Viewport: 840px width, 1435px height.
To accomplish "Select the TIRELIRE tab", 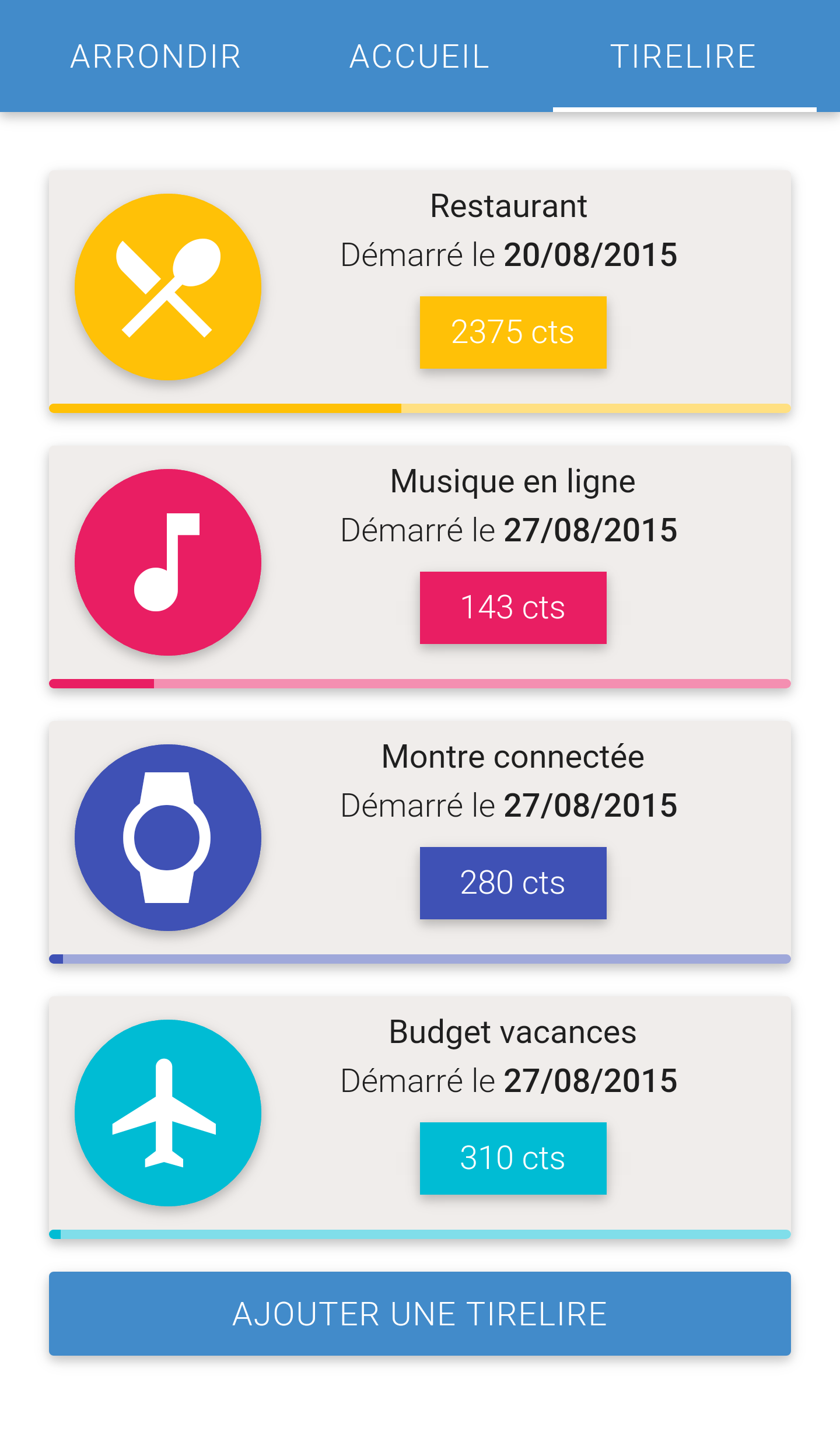I will (684, 57).
